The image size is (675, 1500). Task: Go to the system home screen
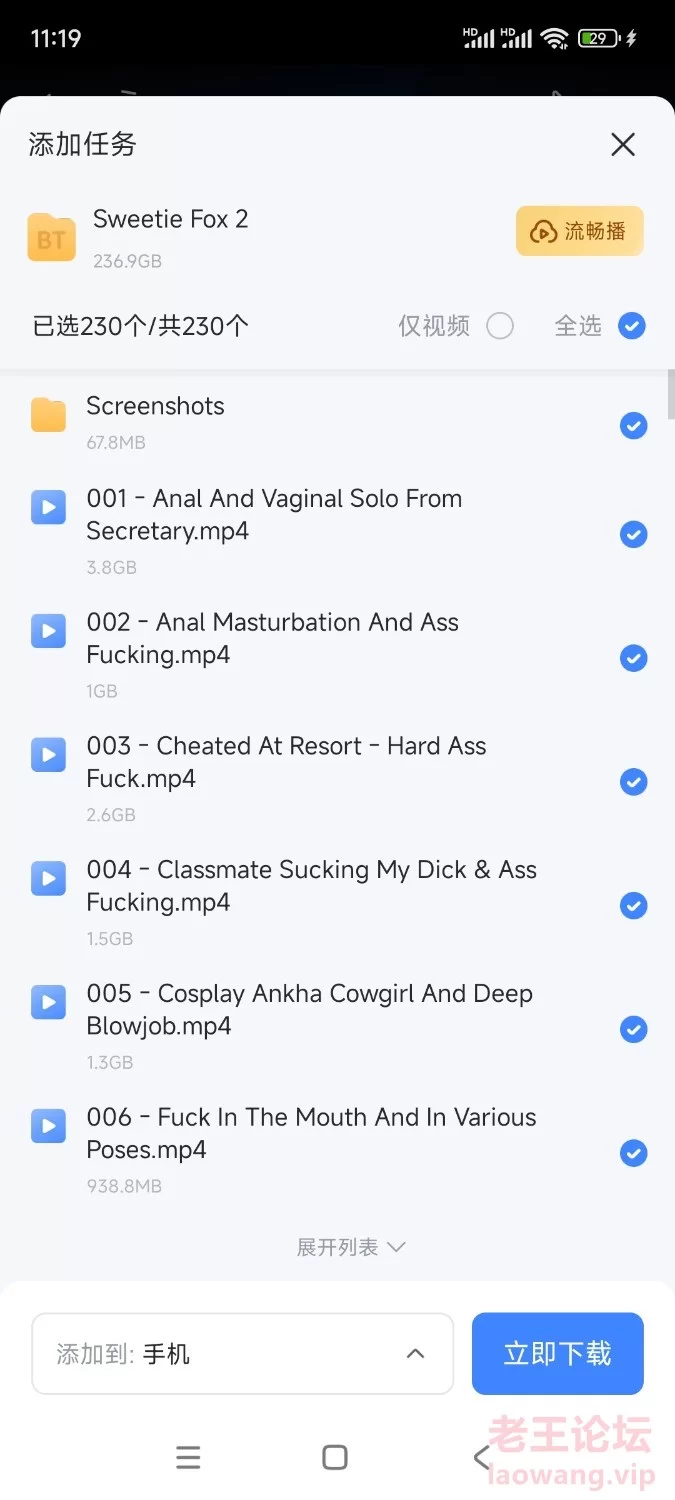pos(335,1457)
